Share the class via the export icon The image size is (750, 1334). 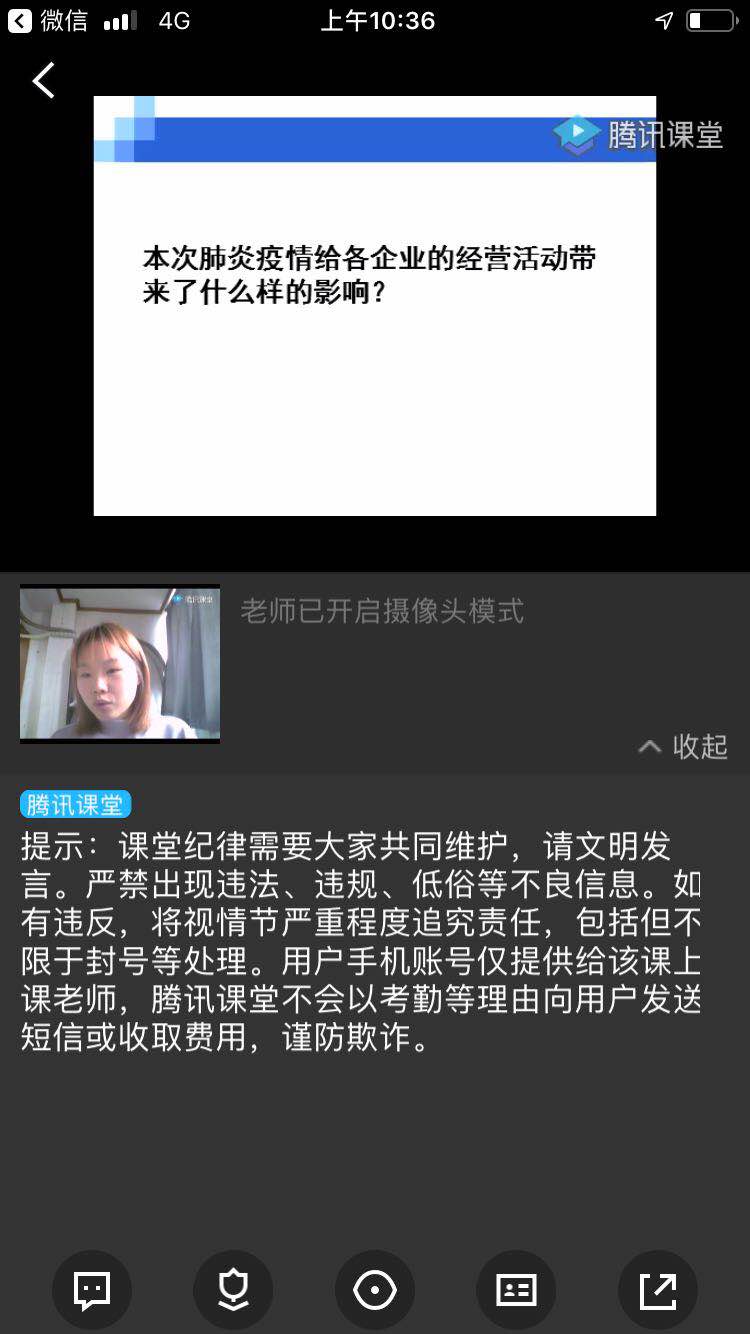pos(658,1290)
